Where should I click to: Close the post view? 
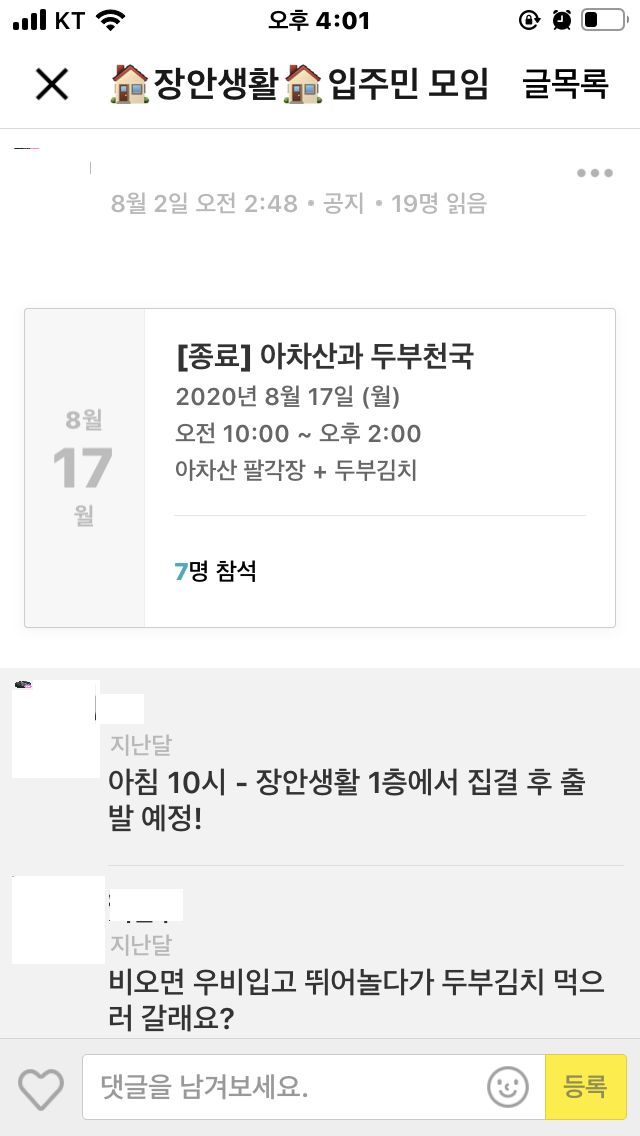(x=52, y=85)
